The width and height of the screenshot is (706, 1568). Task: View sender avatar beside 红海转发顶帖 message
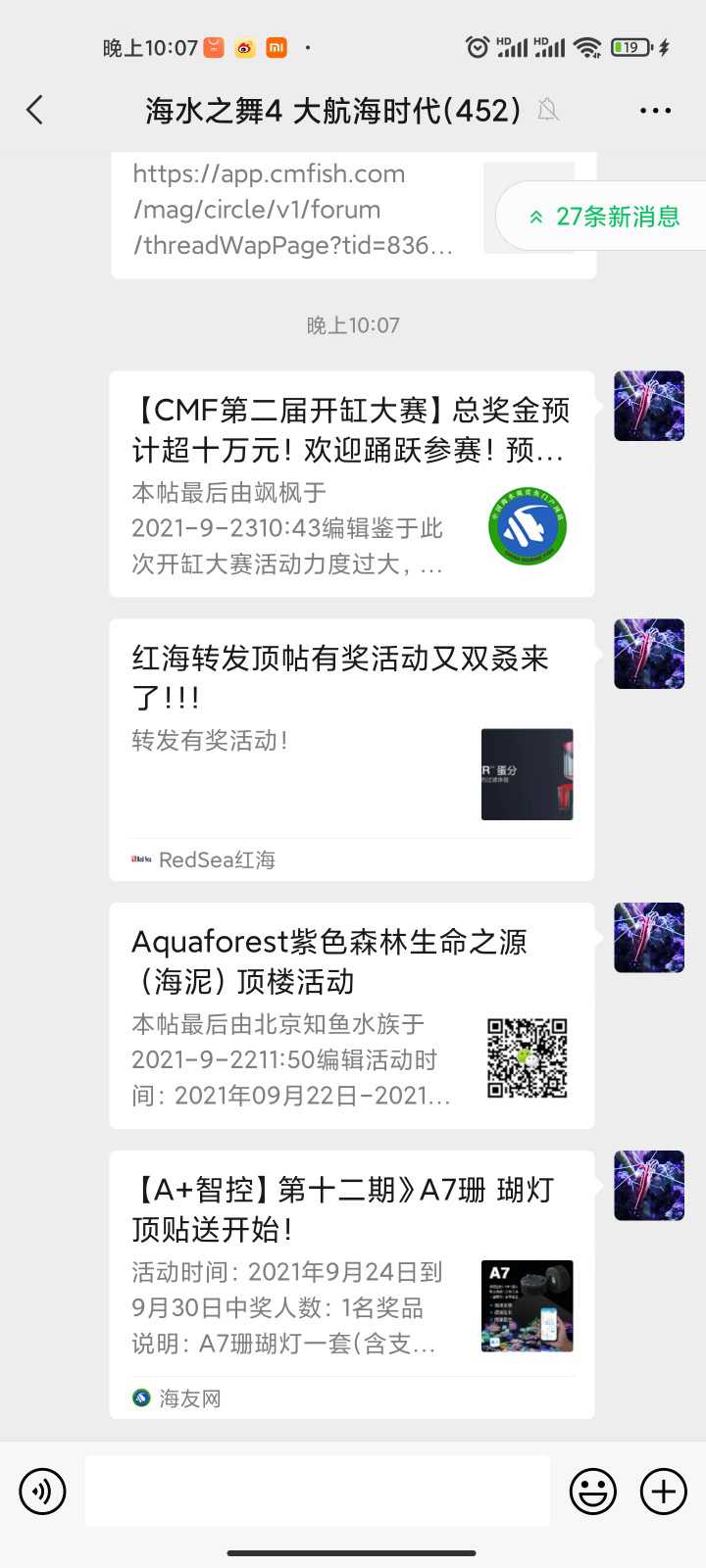[x=649, y=654]
